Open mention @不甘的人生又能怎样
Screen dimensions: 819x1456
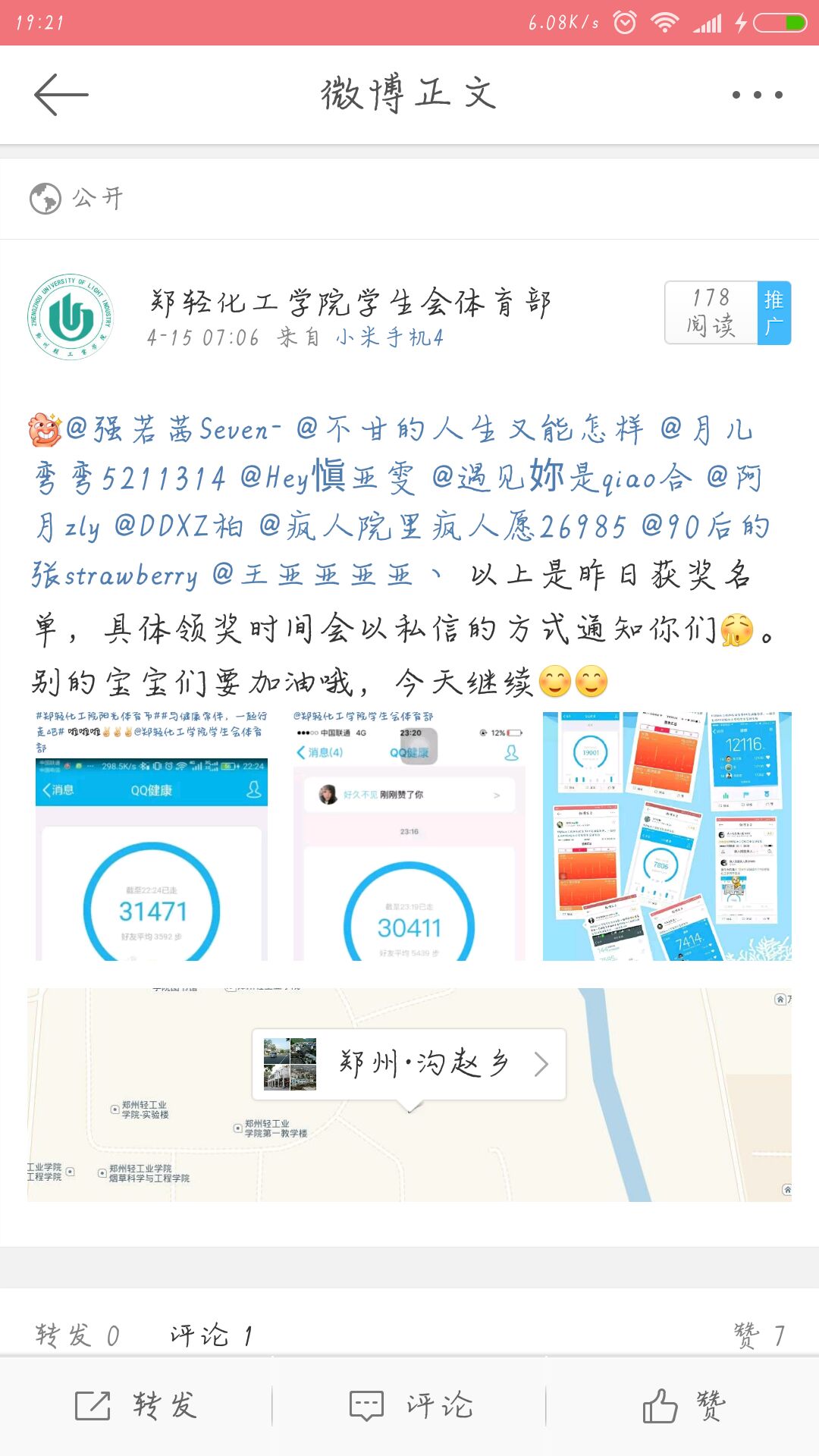pyautogui.click(x=469, y=429)
